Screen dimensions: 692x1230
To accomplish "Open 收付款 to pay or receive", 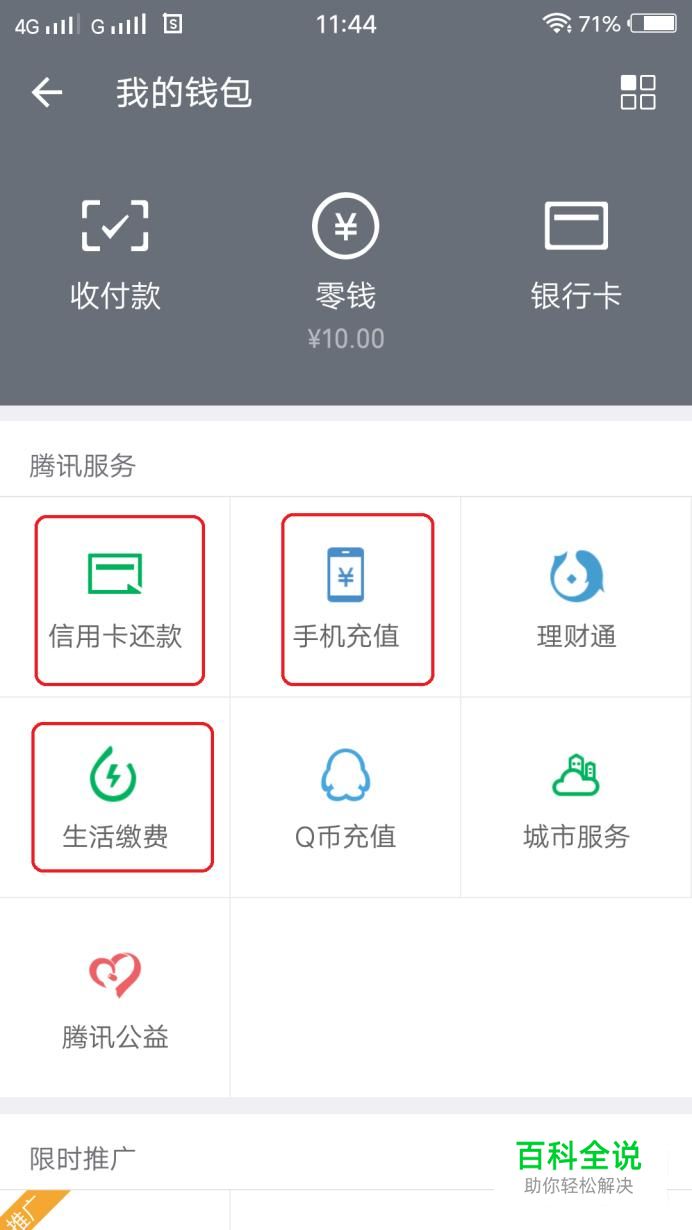I will [115, 254].
